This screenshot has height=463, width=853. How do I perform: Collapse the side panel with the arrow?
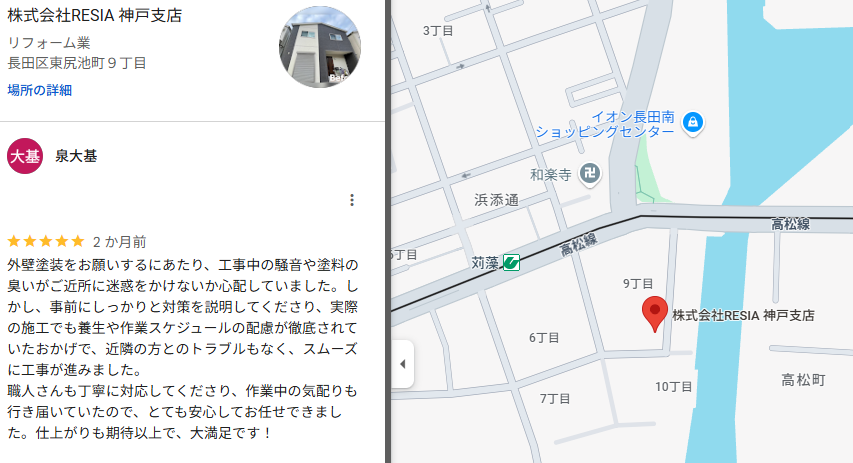(402, 364)
